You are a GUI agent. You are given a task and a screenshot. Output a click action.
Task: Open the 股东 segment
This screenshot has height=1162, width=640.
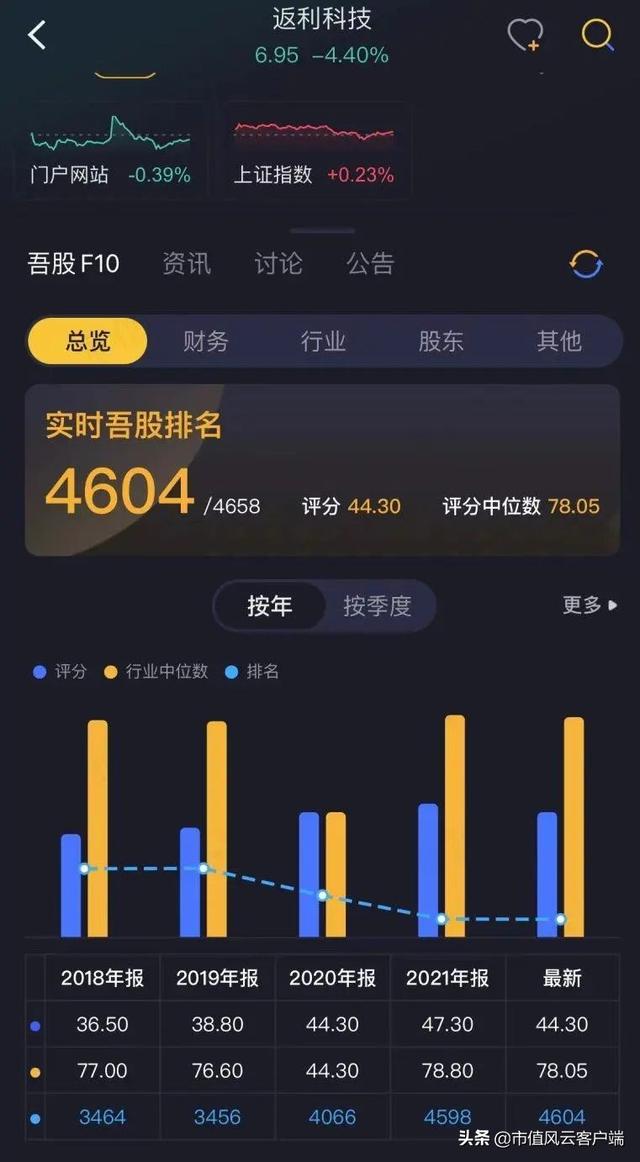point(441,342)
